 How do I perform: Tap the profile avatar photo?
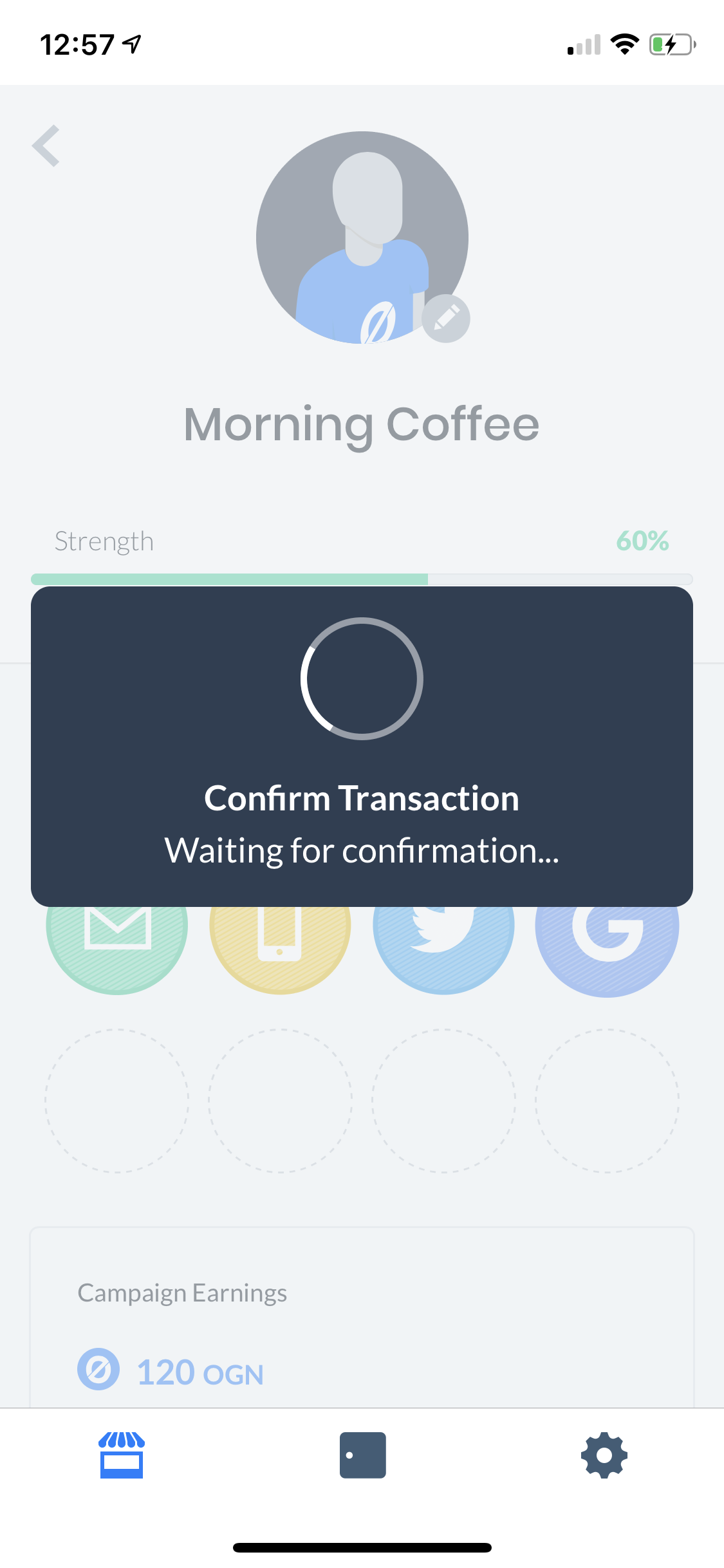tap(362, 236)
